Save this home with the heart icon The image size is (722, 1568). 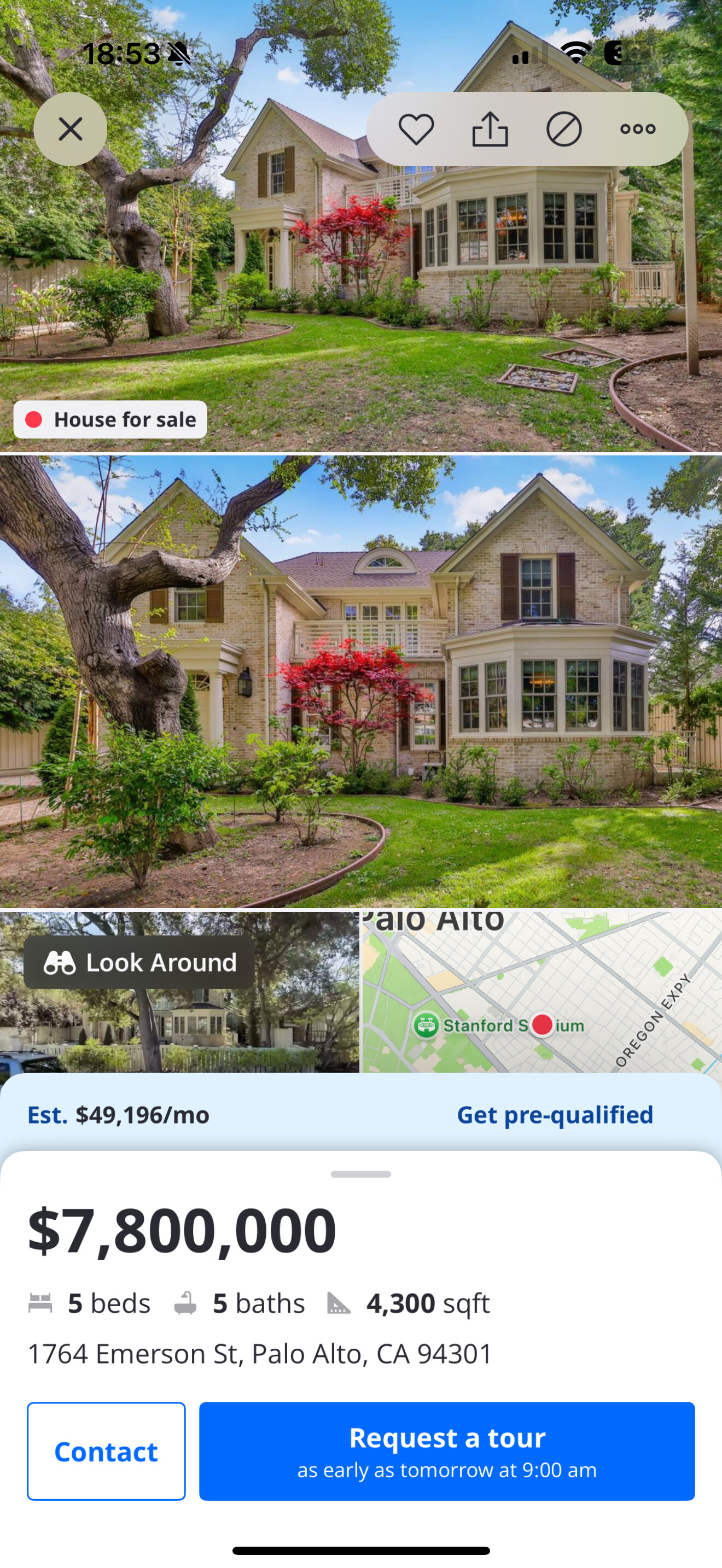tap(416, 129)
